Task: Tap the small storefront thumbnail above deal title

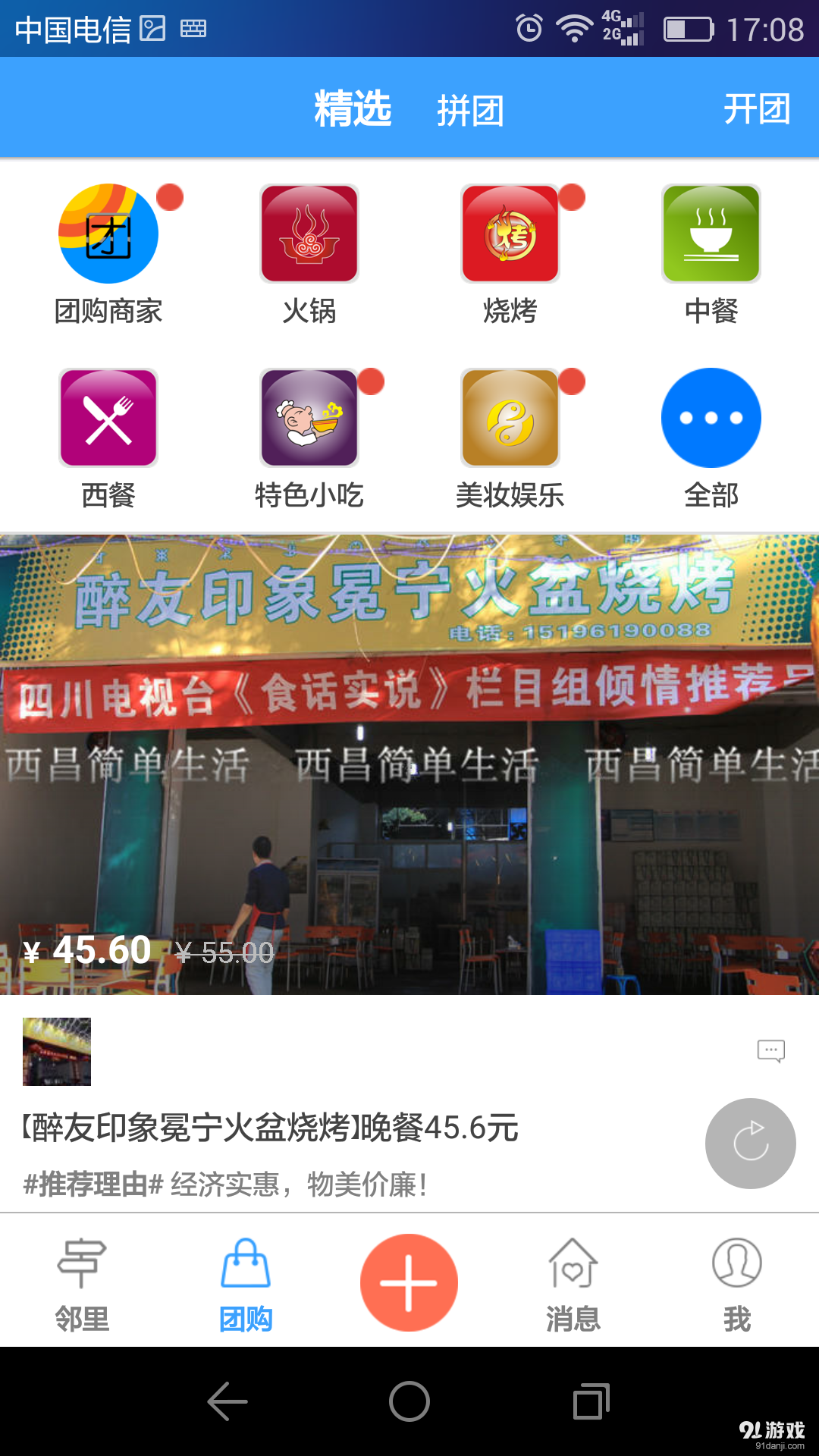Action: click(x=57, y=1053)
